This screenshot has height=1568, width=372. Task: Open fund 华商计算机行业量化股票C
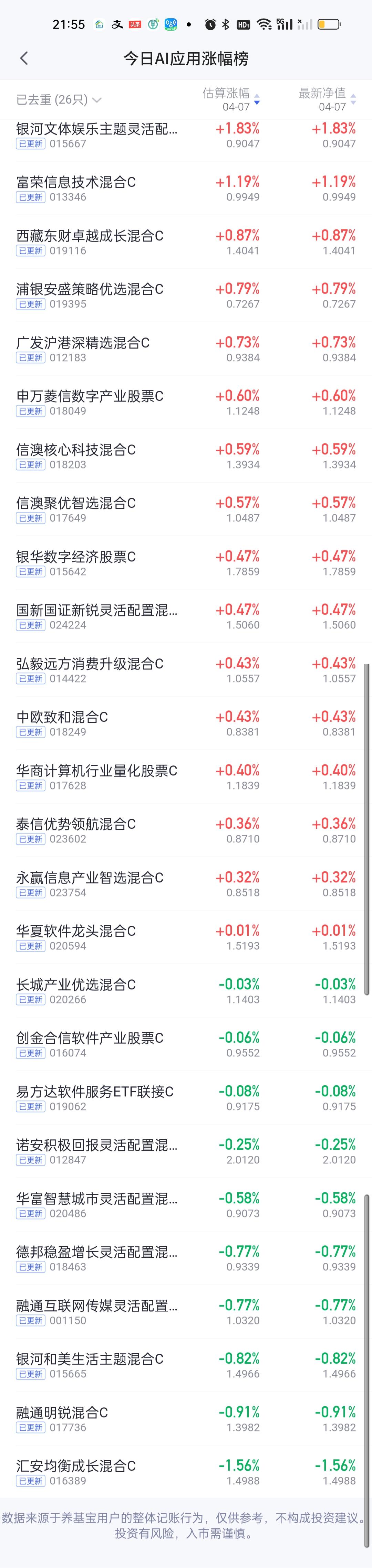(x=186, y=777)
